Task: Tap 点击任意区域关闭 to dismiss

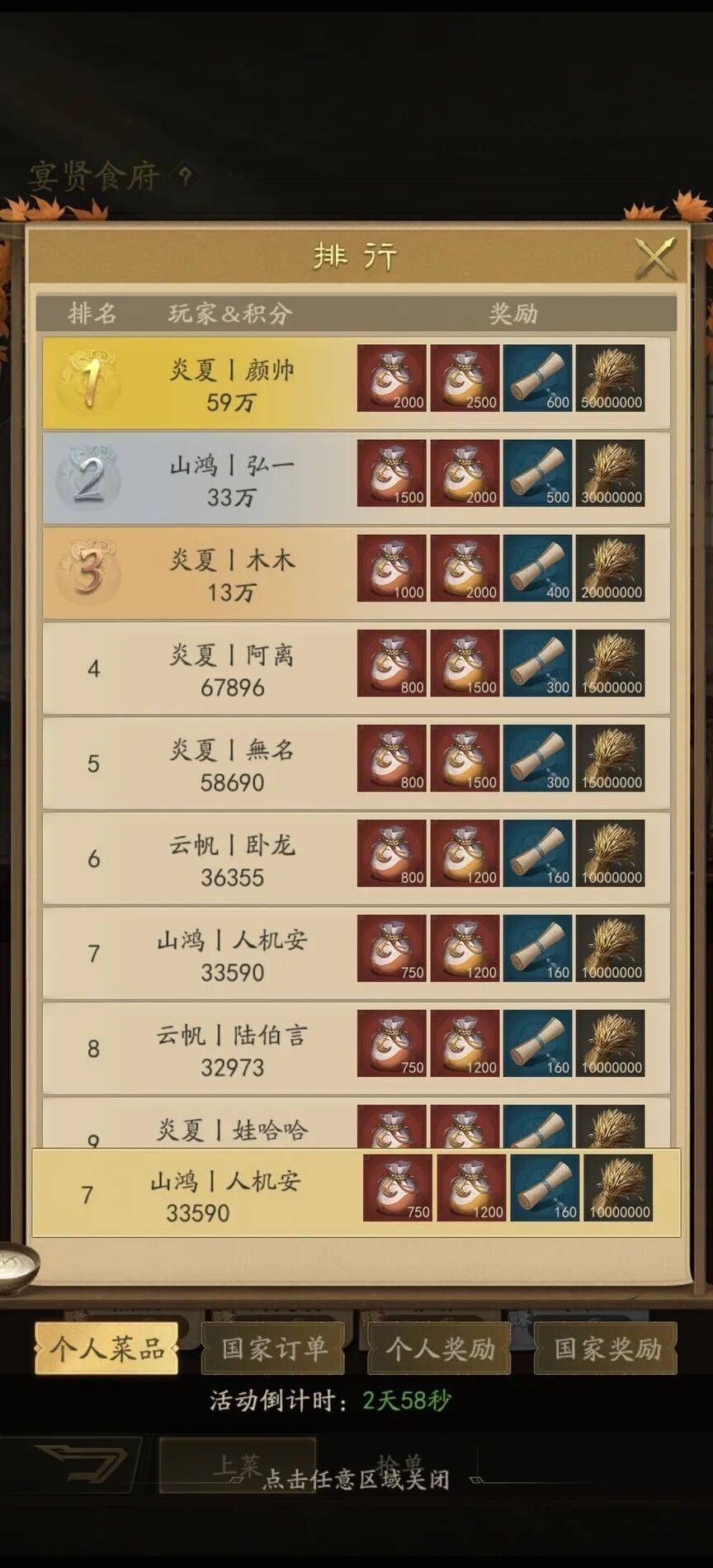Action: 356,1479
